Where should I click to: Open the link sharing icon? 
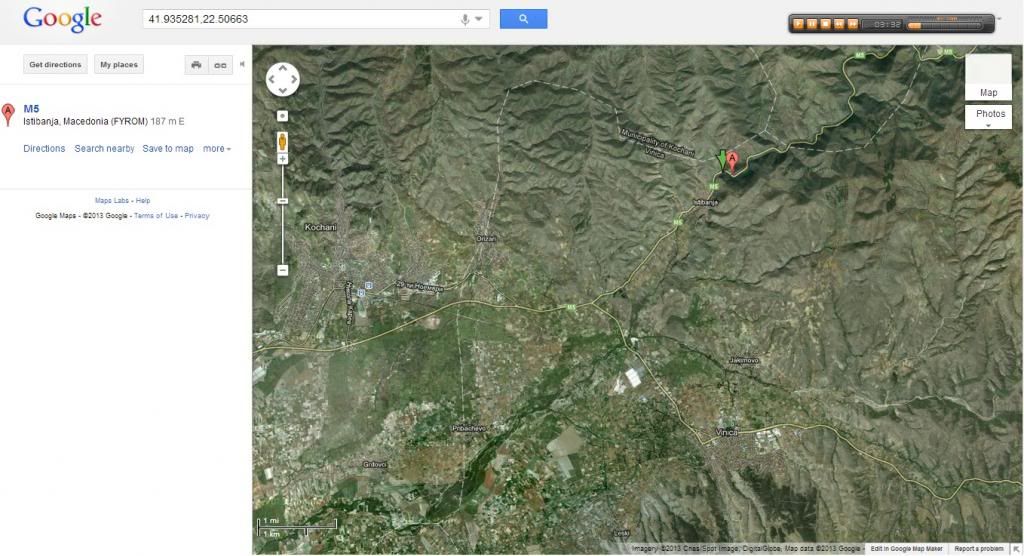(221, 65)
